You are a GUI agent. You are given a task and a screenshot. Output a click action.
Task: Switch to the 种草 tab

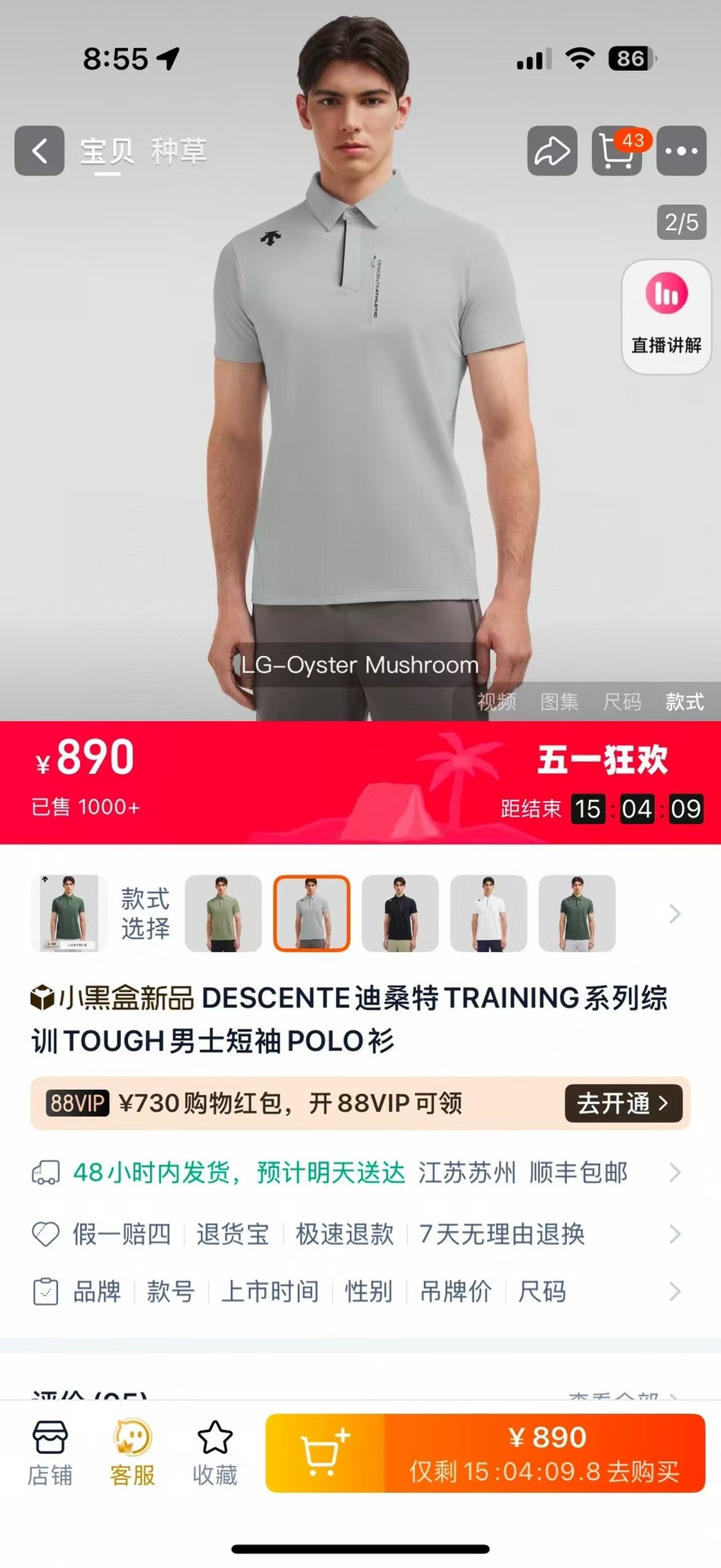tap(179, 151)
